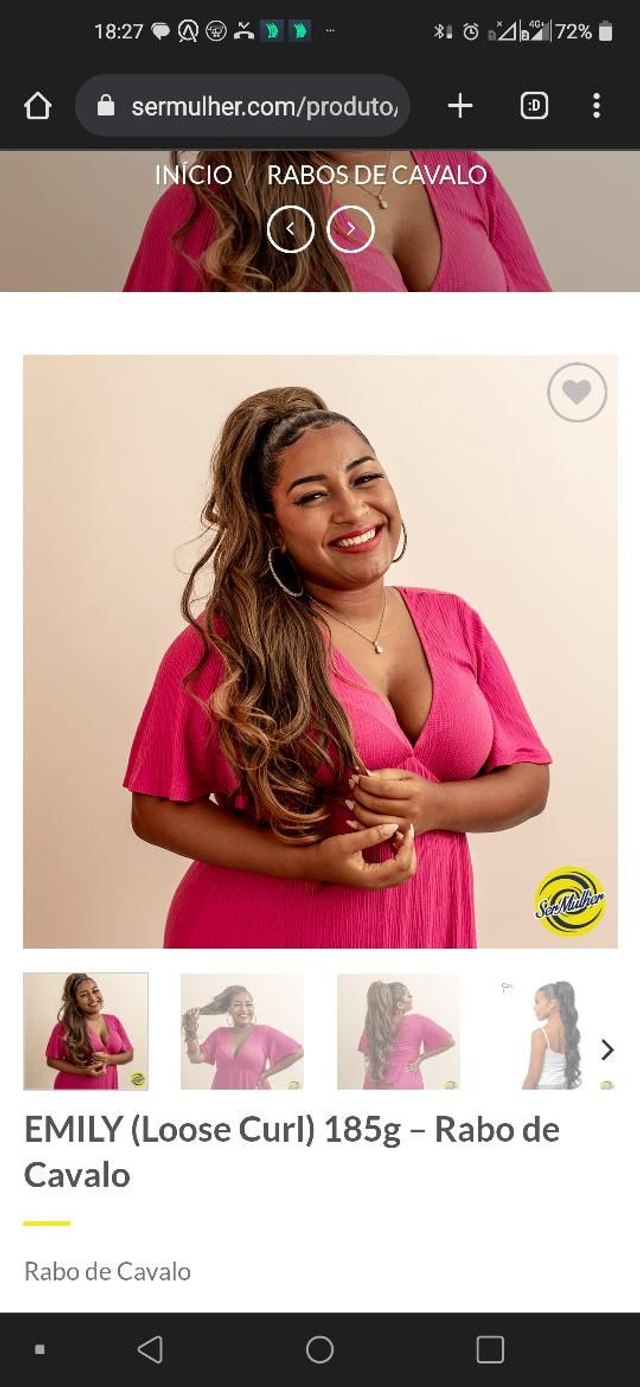The image size is (640, 1387).
Task: Open the RABOS DE CAVALO breadcrumb
Action: (376, 175)
